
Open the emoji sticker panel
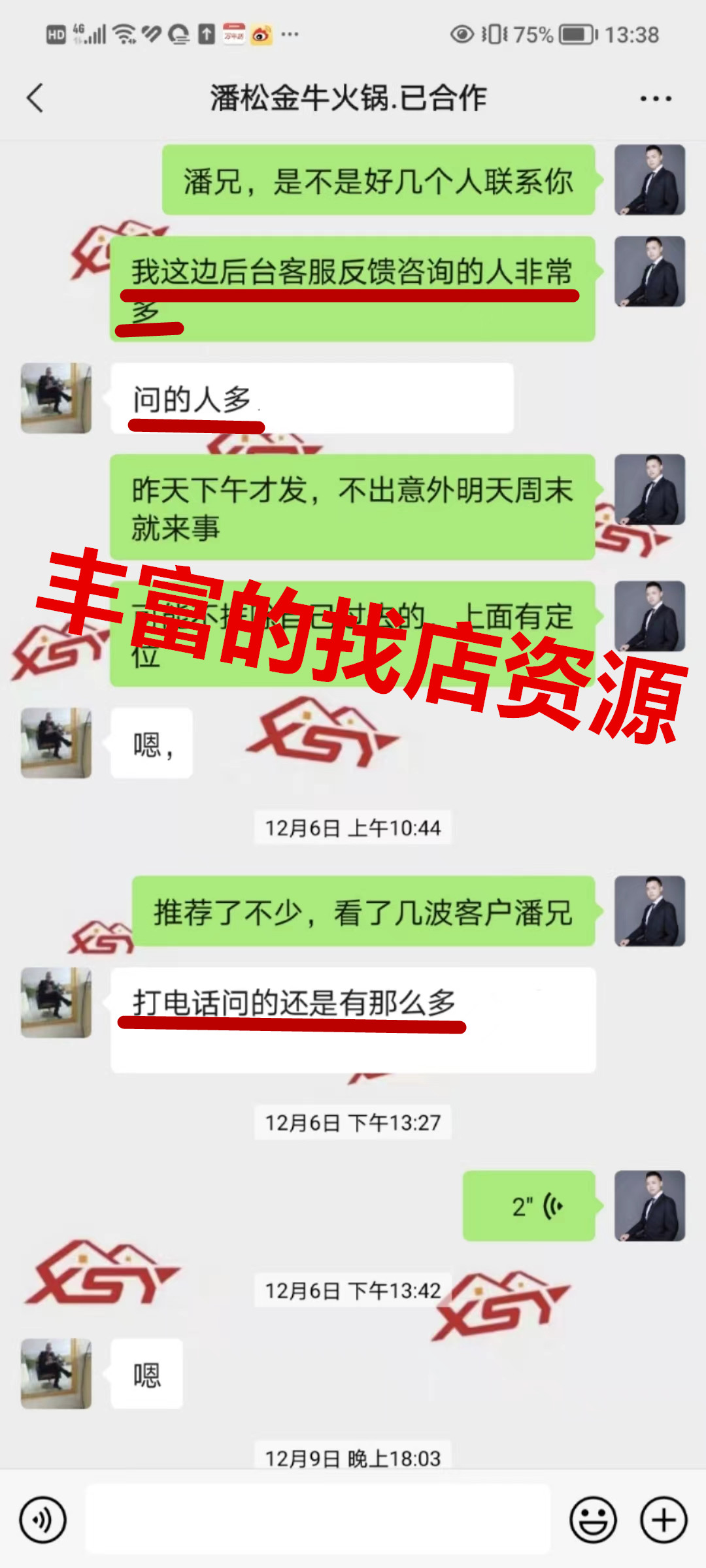(593, 1520)
